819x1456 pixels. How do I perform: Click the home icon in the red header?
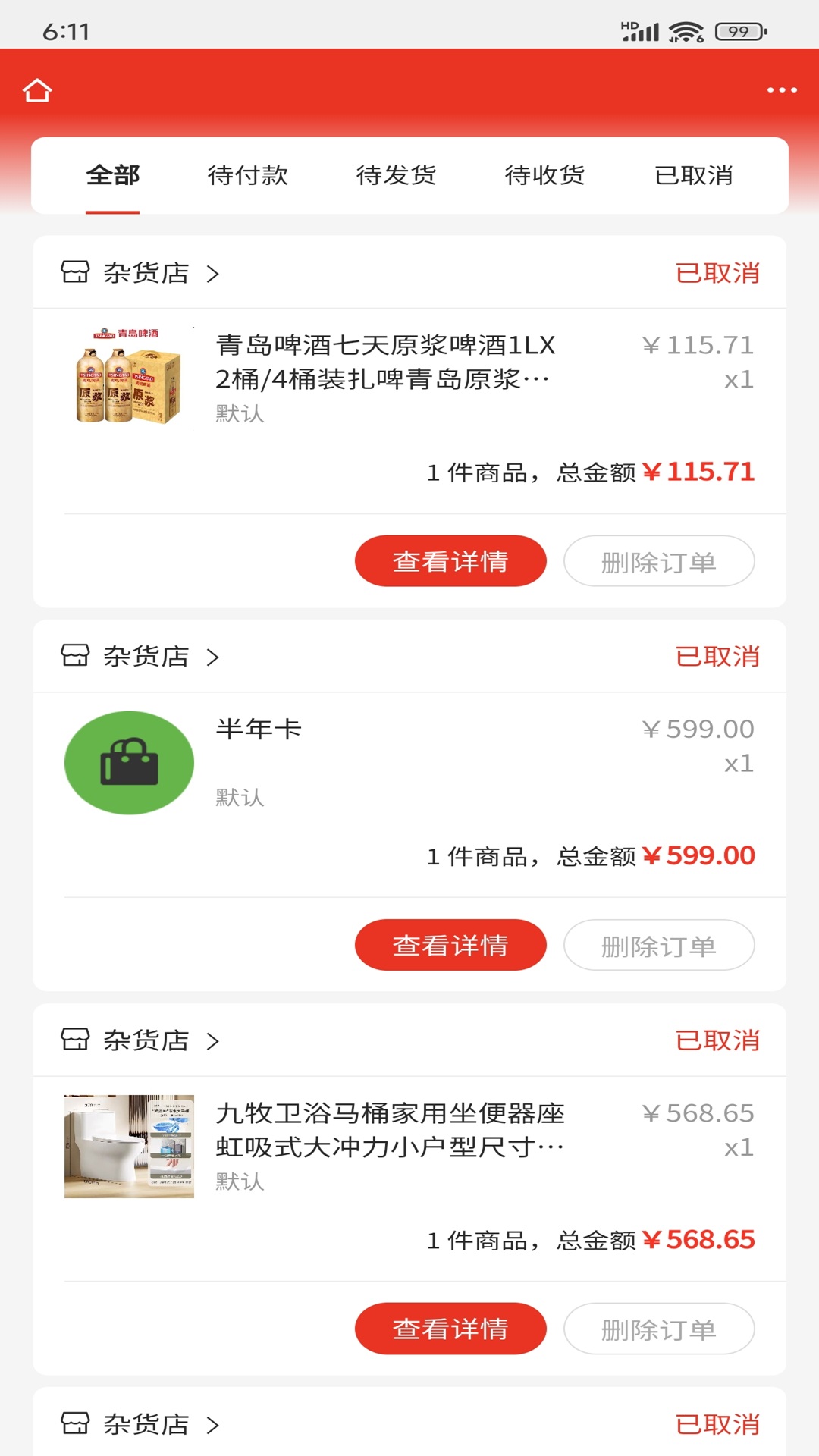click(x=38, y=89)
